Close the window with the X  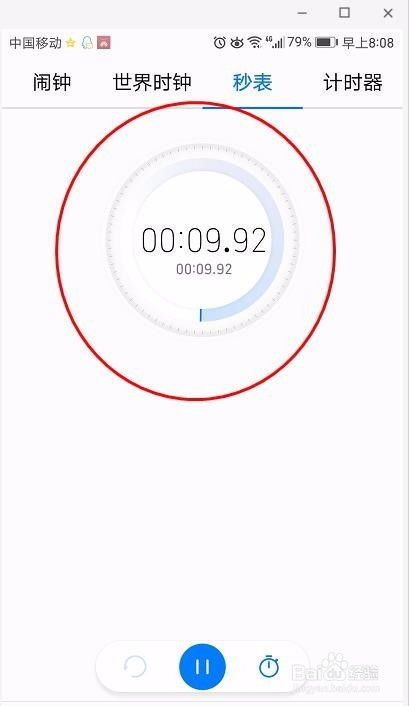coord(388,13)
